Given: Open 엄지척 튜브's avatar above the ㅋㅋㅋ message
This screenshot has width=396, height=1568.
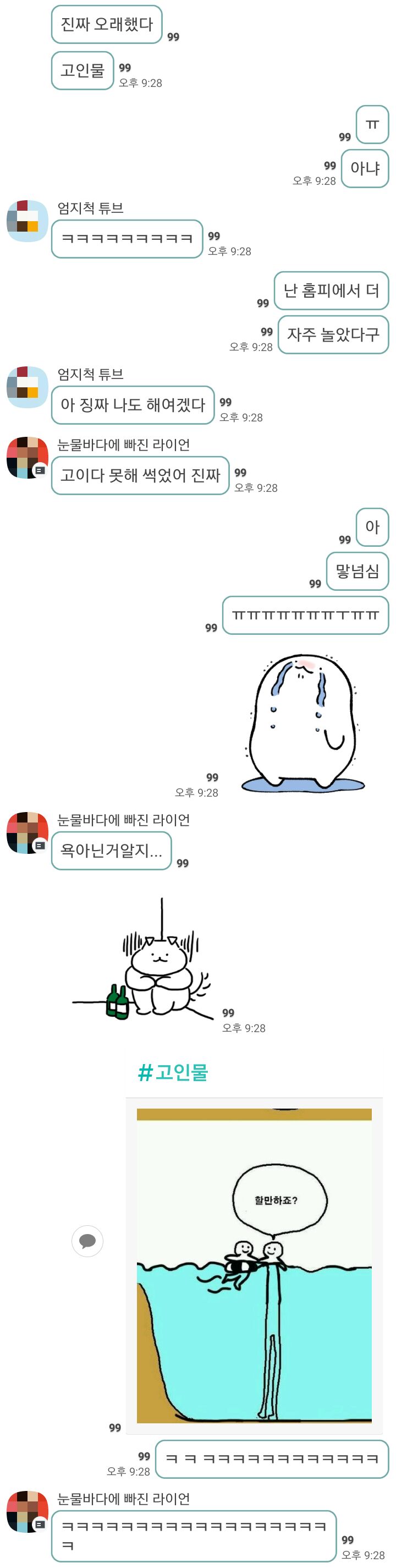Looking at the screenshot, I should click(28, 221).
